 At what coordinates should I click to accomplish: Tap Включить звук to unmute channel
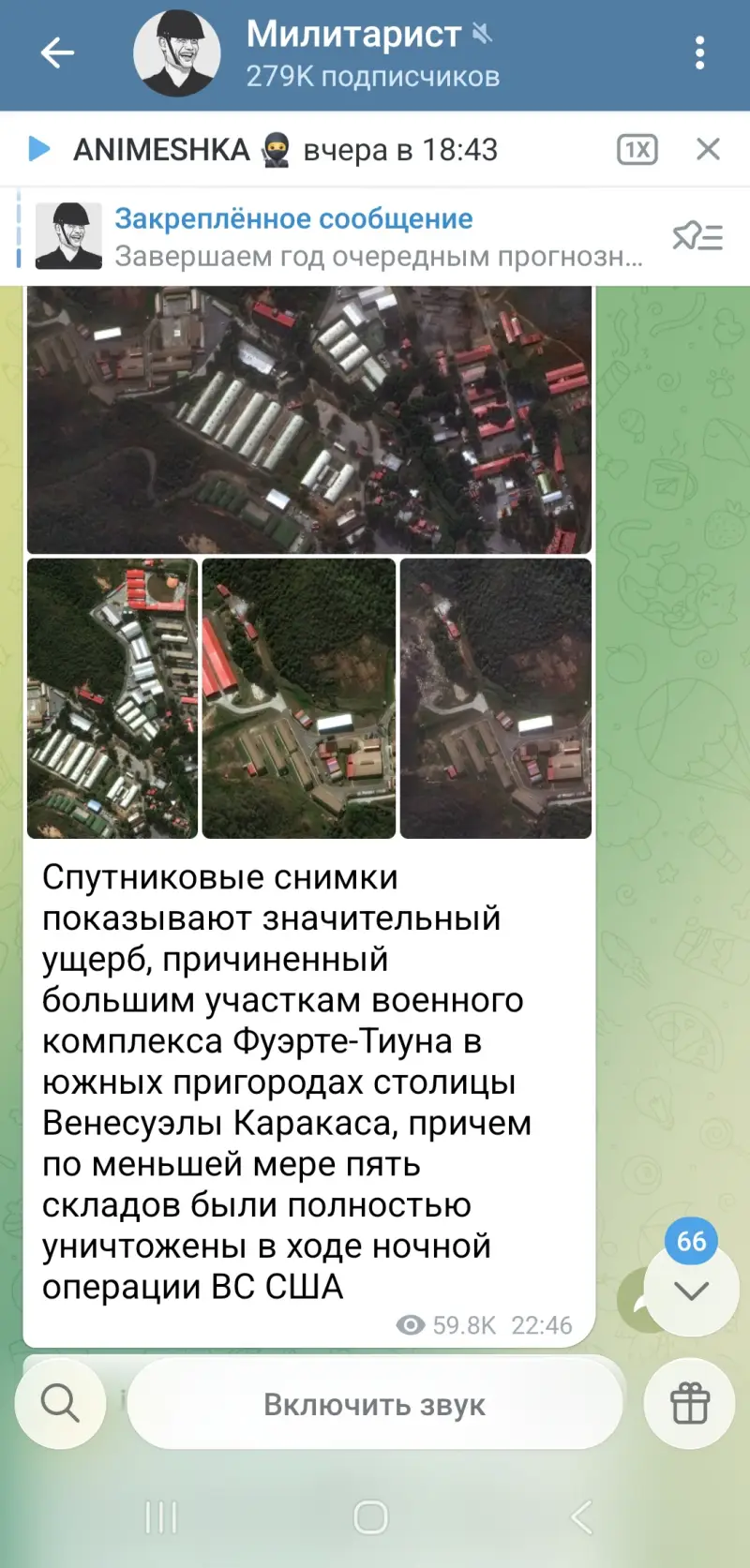point(374,1404)
